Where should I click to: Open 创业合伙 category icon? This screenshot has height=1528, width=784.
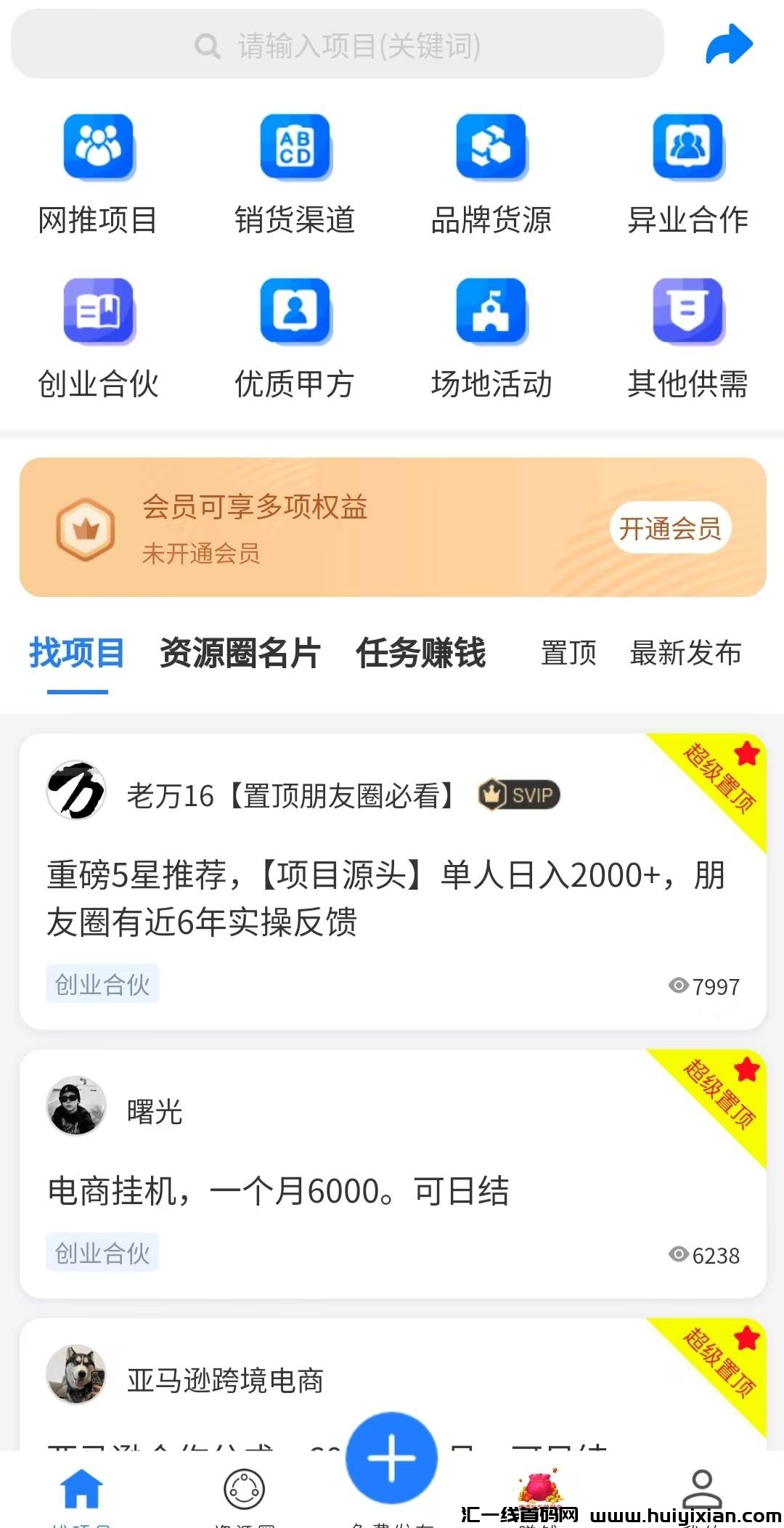pyautogui.click(x=97, y=312)
